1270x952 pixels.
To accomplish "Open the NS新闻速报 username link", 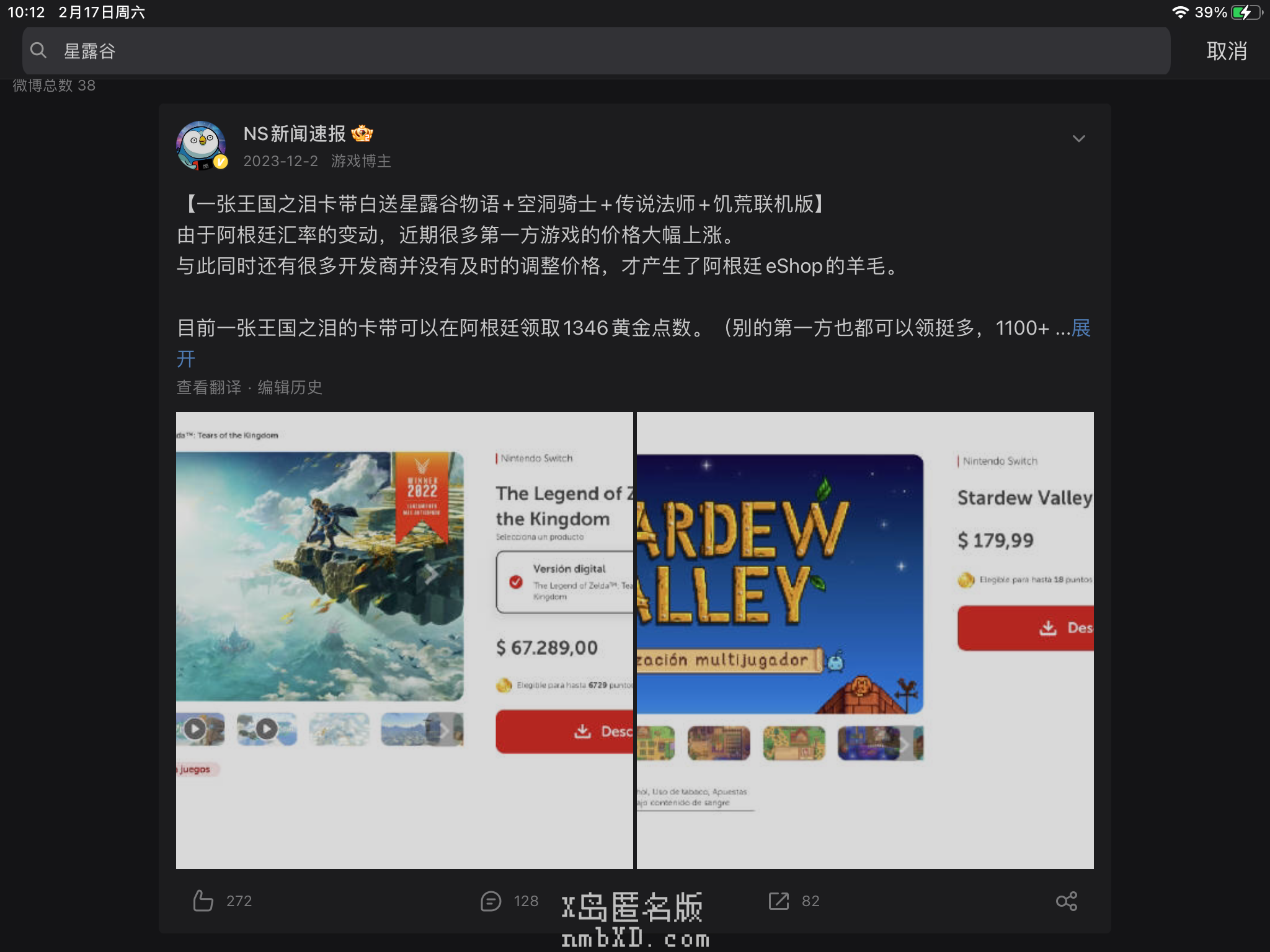I will click(x=294, y=133).
